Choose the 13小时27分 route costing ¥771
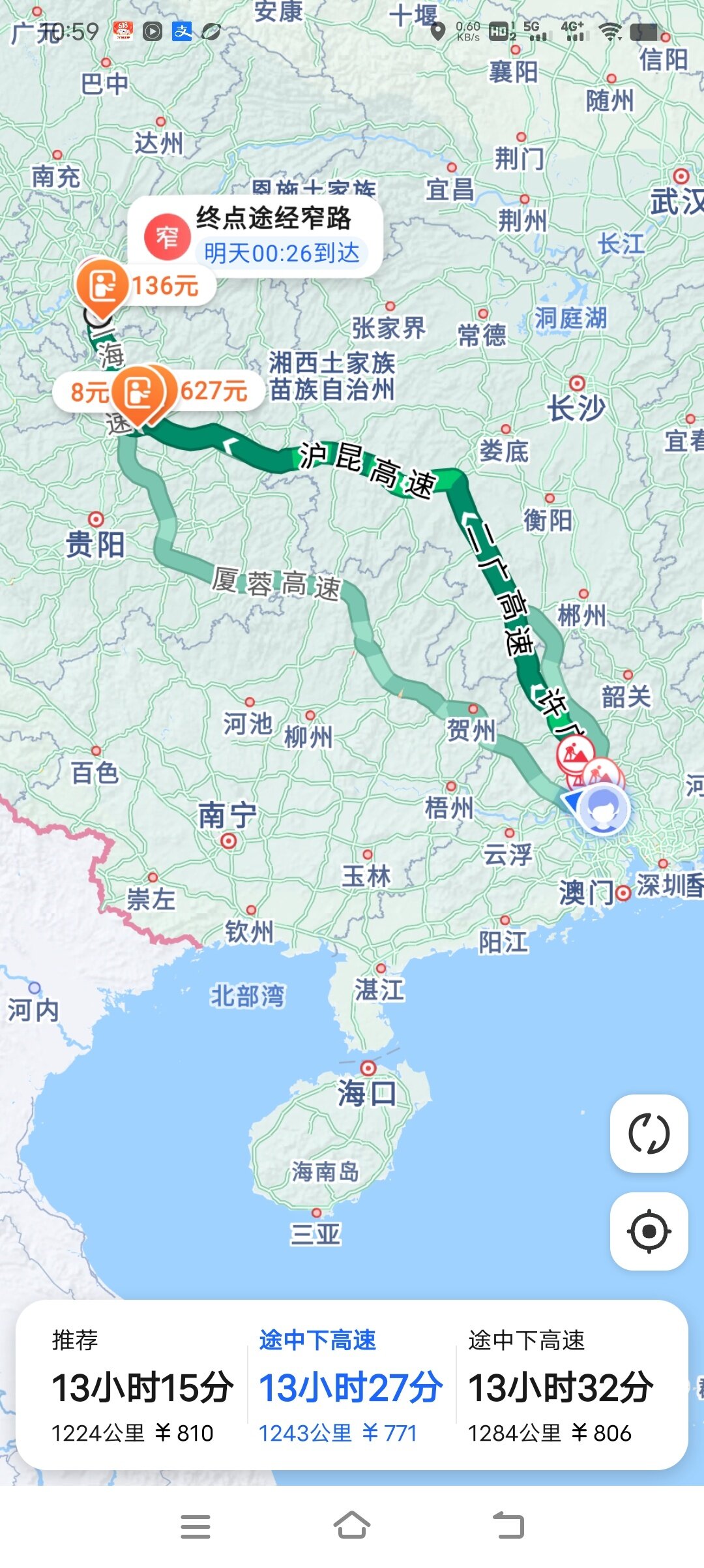Image resolution: width=704 pixels, height=1568 pixels. [351, 1387]
